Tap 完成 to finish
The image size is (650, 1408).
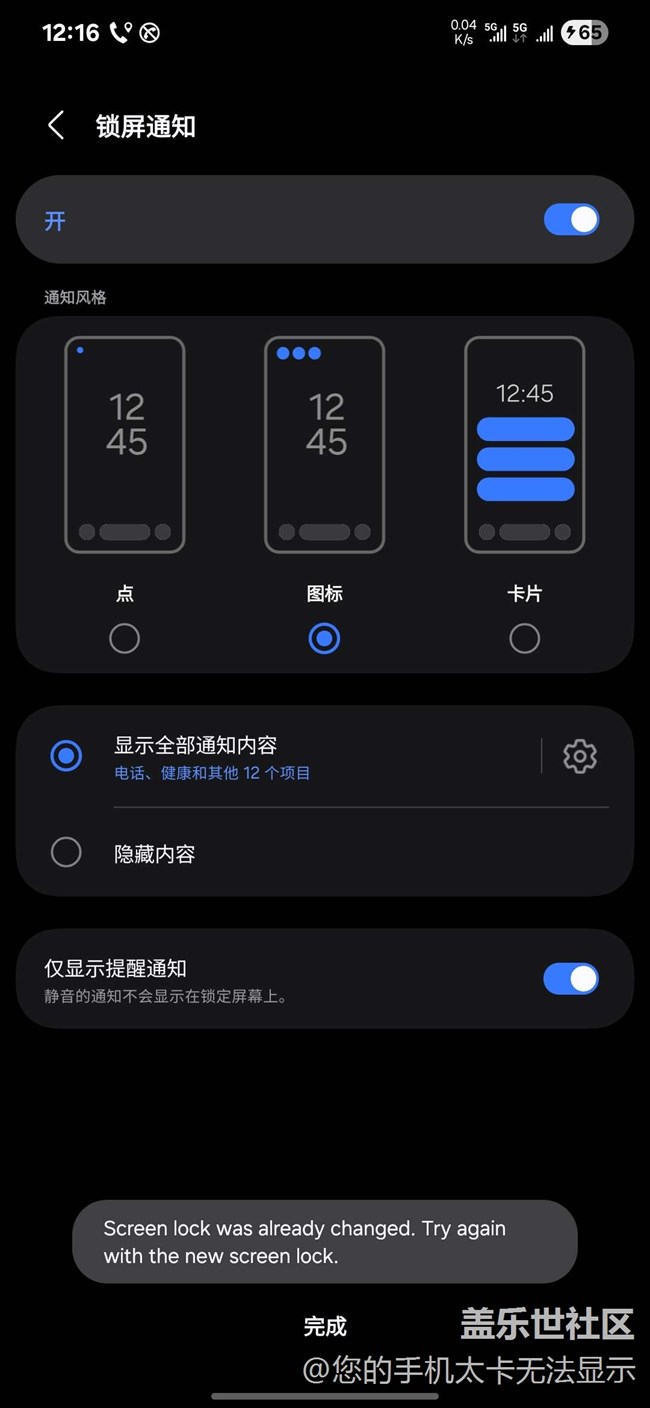[325, 1326]
